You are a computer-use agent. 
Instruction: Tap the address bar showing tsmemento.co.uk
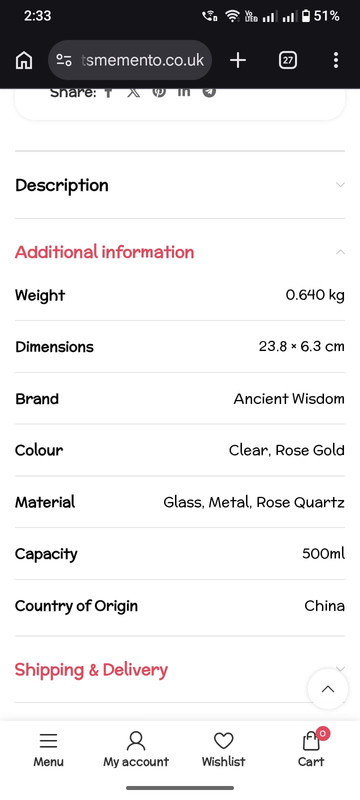[x=130, y=60]
